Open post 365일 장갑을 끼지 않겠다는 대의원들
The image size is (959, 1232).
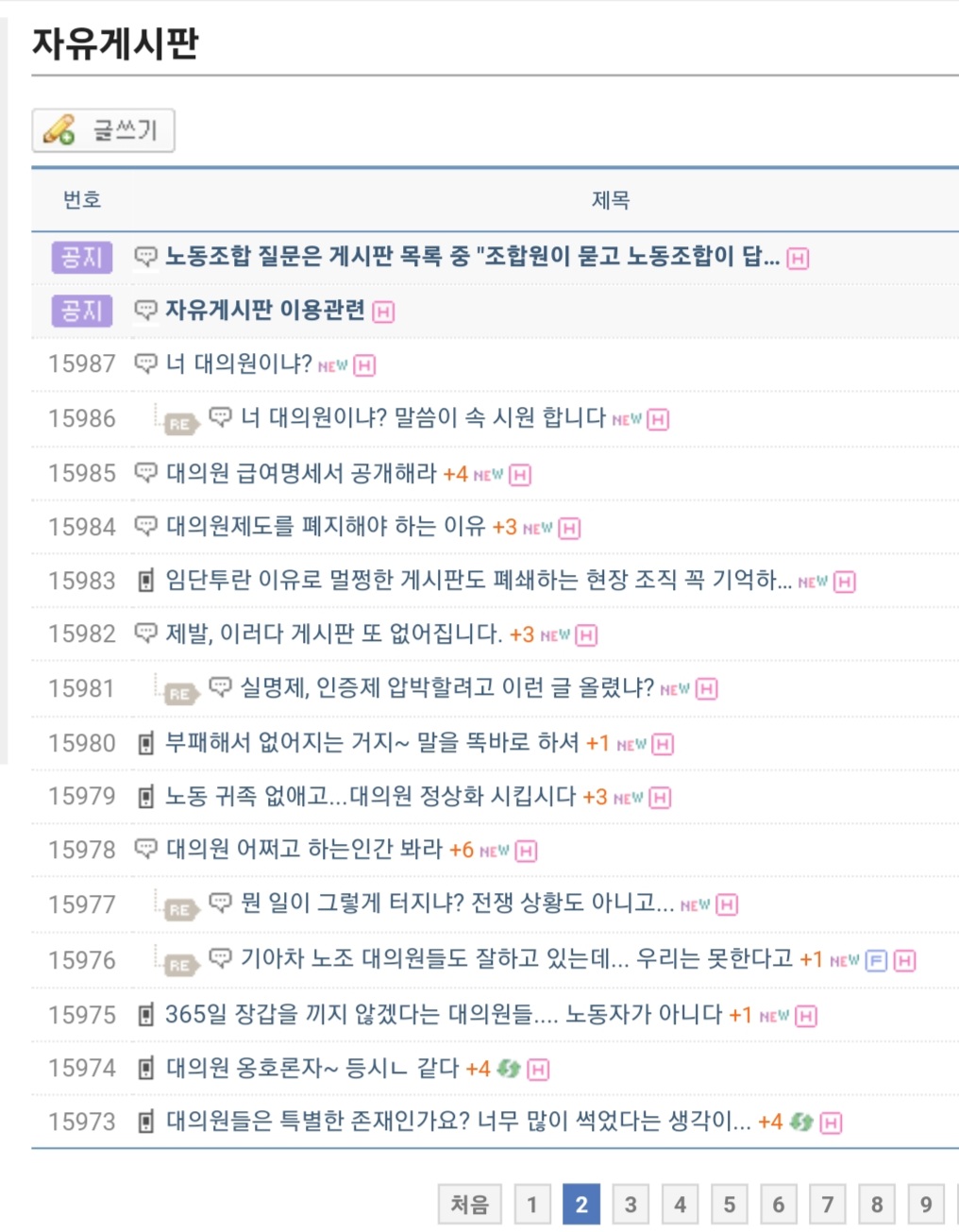click(443, 1015)
